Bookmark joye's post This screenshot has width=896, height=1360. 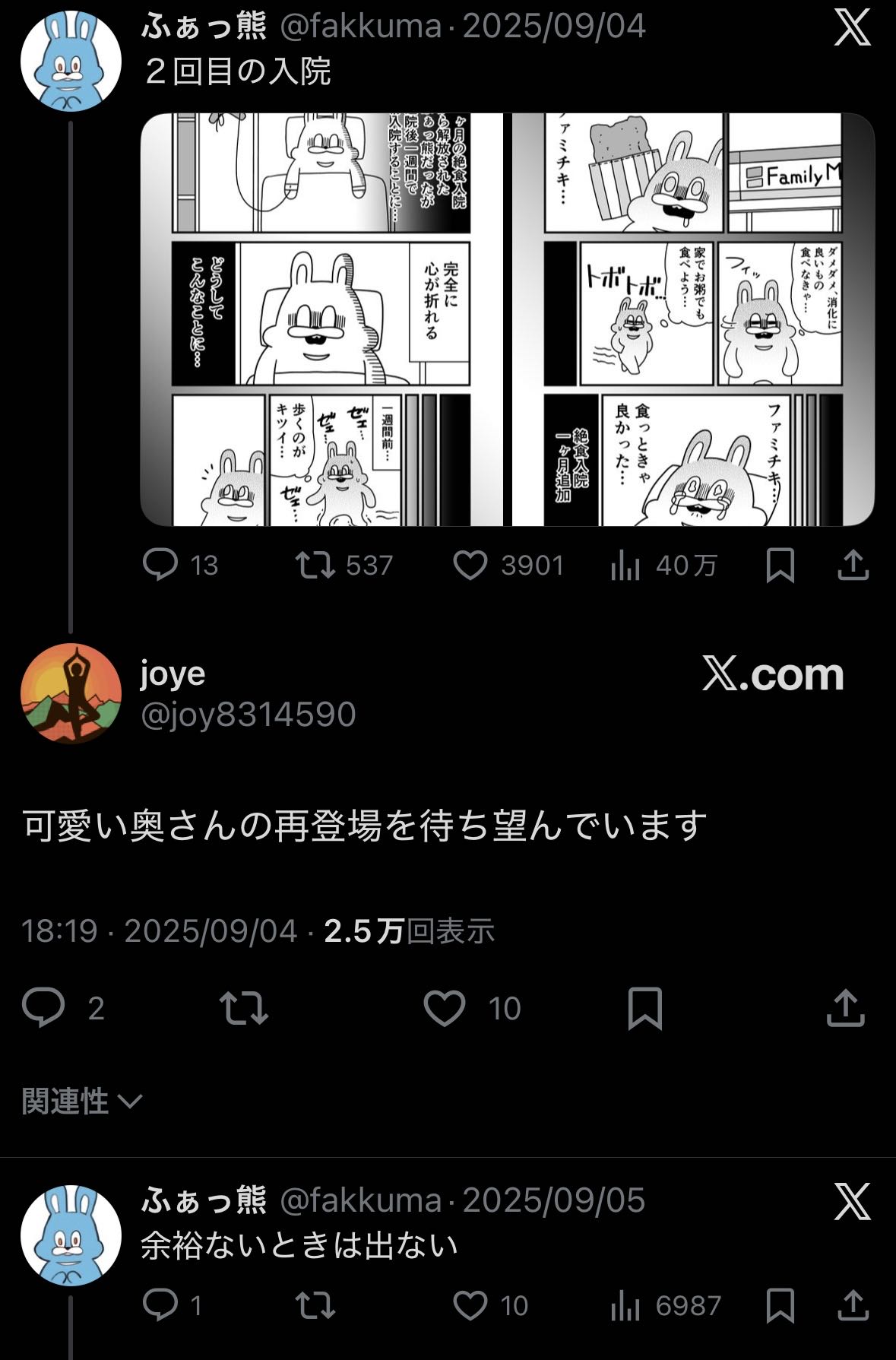point(645,1008)
